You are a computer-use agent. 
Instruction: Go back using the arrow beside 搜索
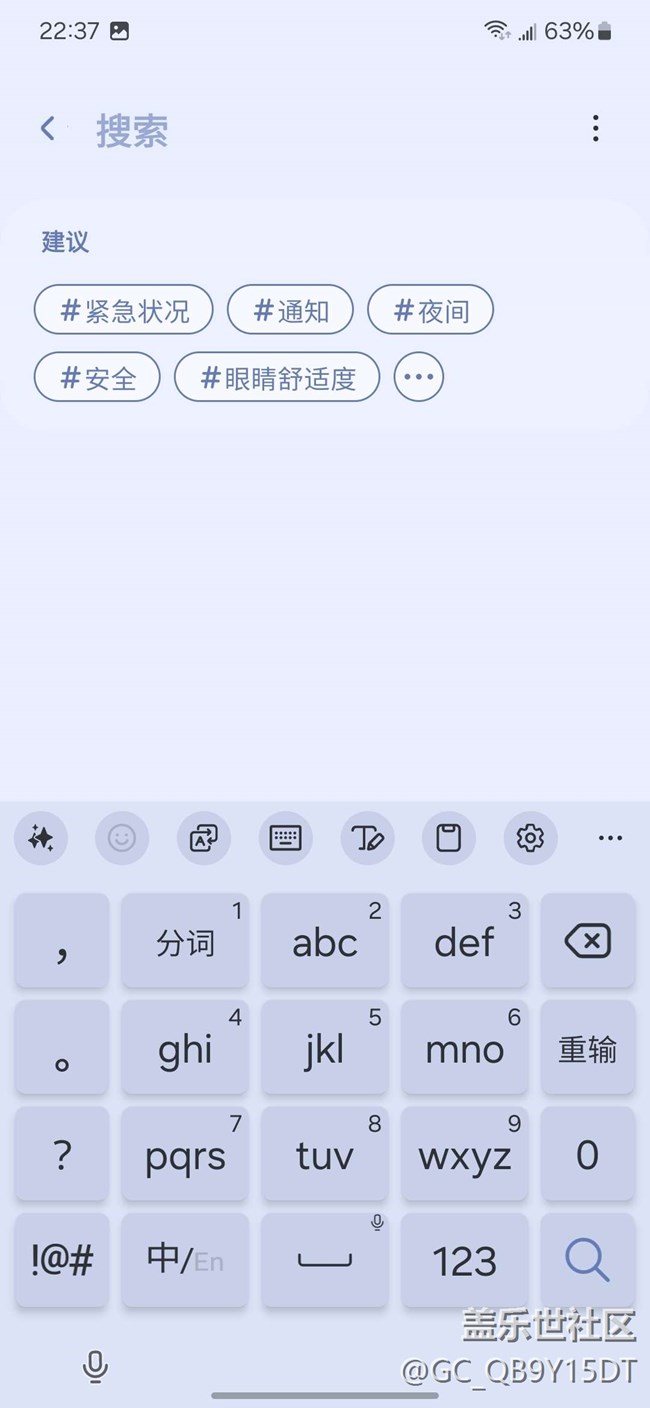[x=47, y=128]
